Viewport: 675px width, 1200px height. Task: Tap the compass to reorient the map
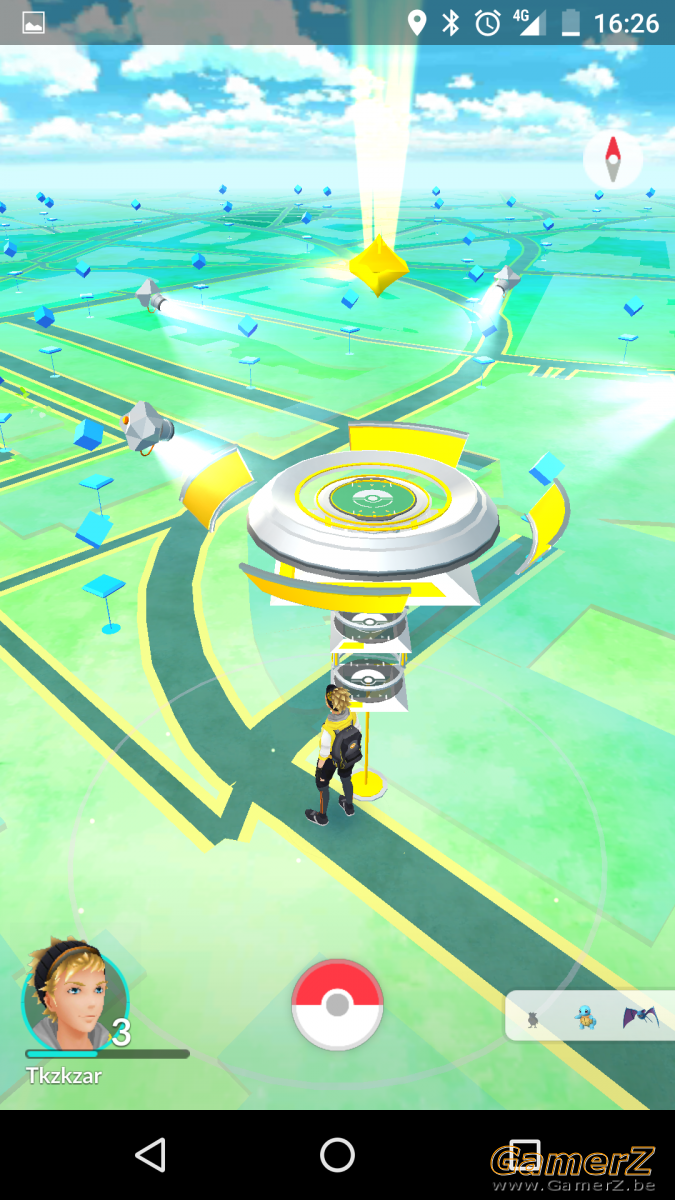click(x=612, y=159)
